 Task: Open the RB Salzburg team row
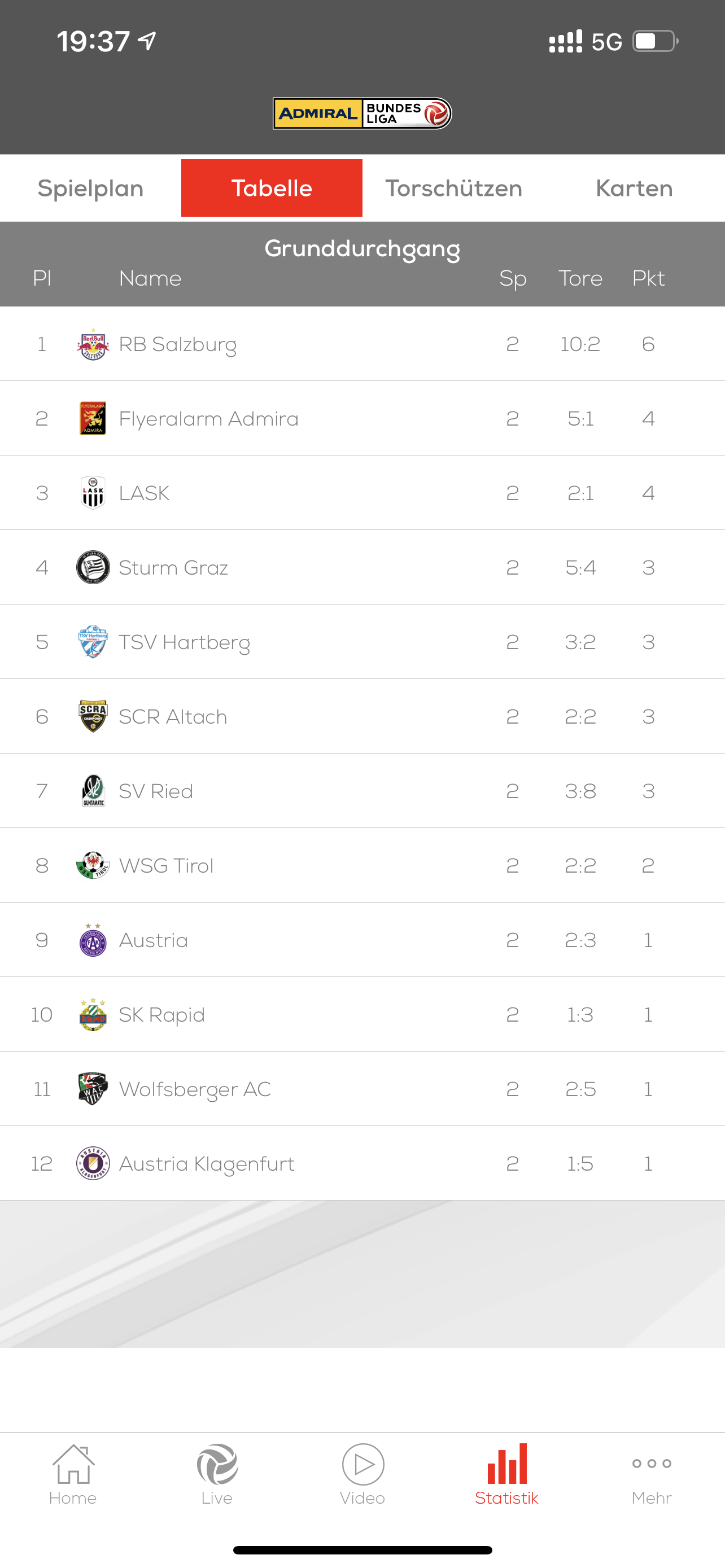[362, 344]
